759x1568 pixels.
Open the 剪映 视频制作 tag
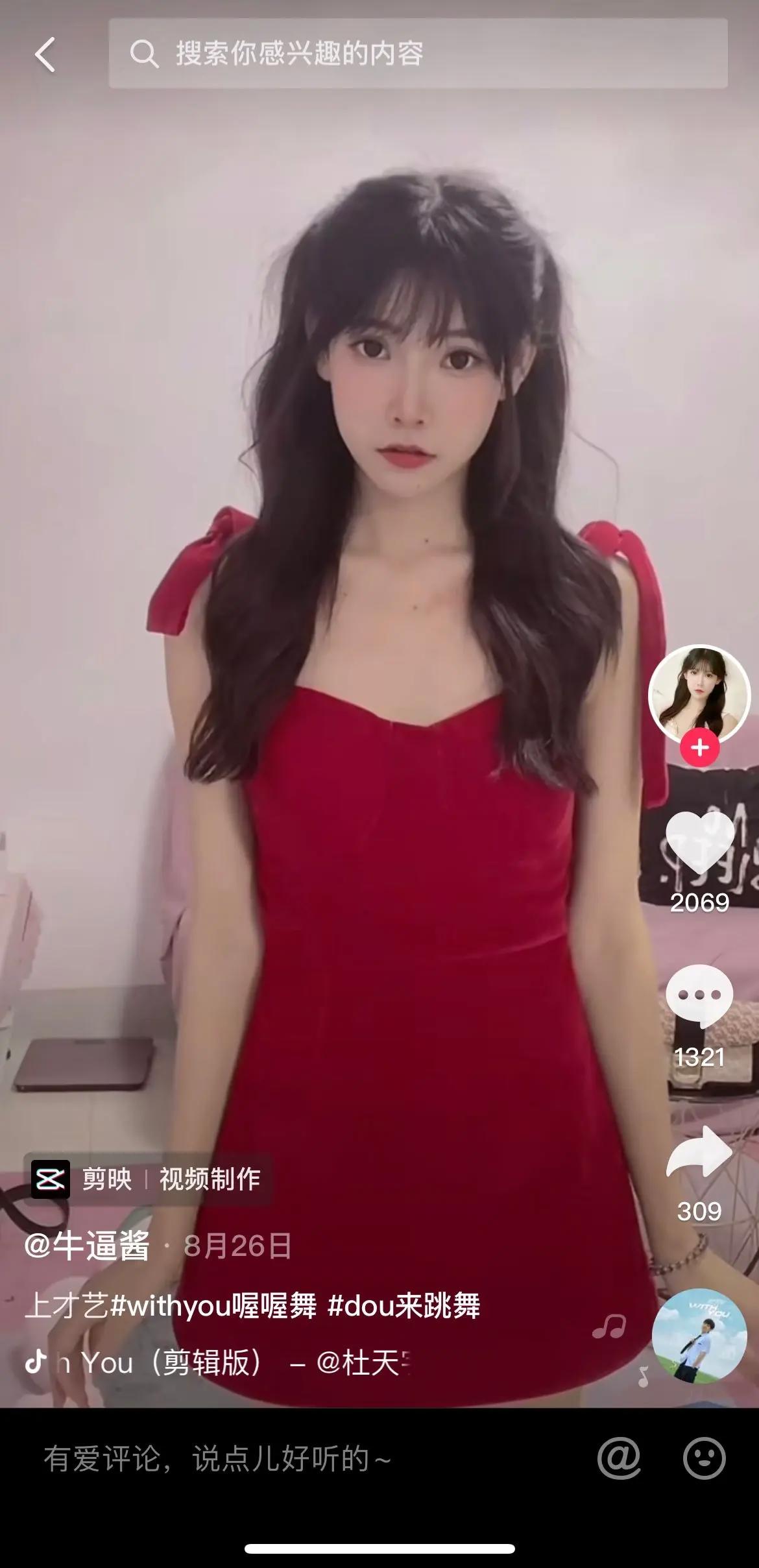pyautogui.click(x=147, y=1179)
